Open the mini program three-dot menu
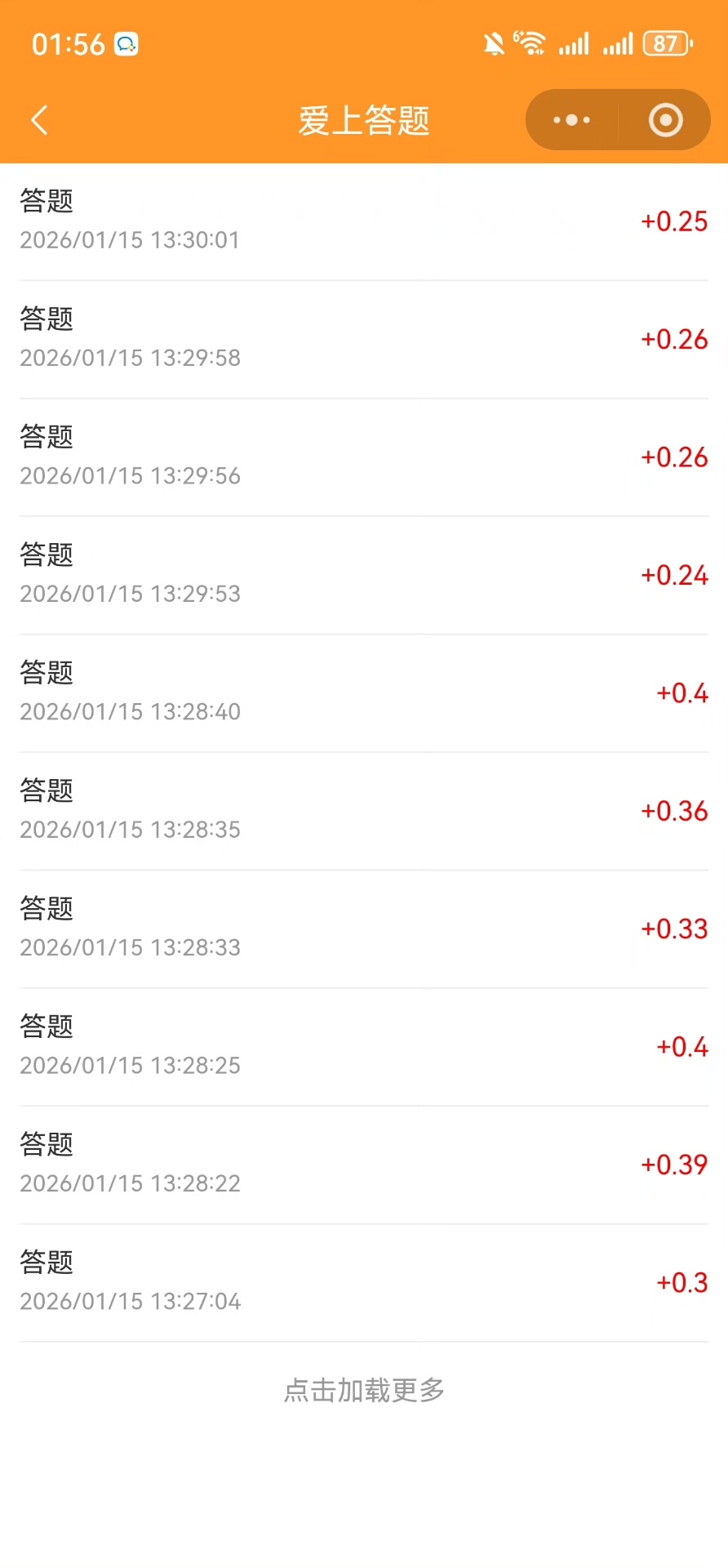Image resolution: width=728 pixels, height=1568 pixels. coord(571,120)
